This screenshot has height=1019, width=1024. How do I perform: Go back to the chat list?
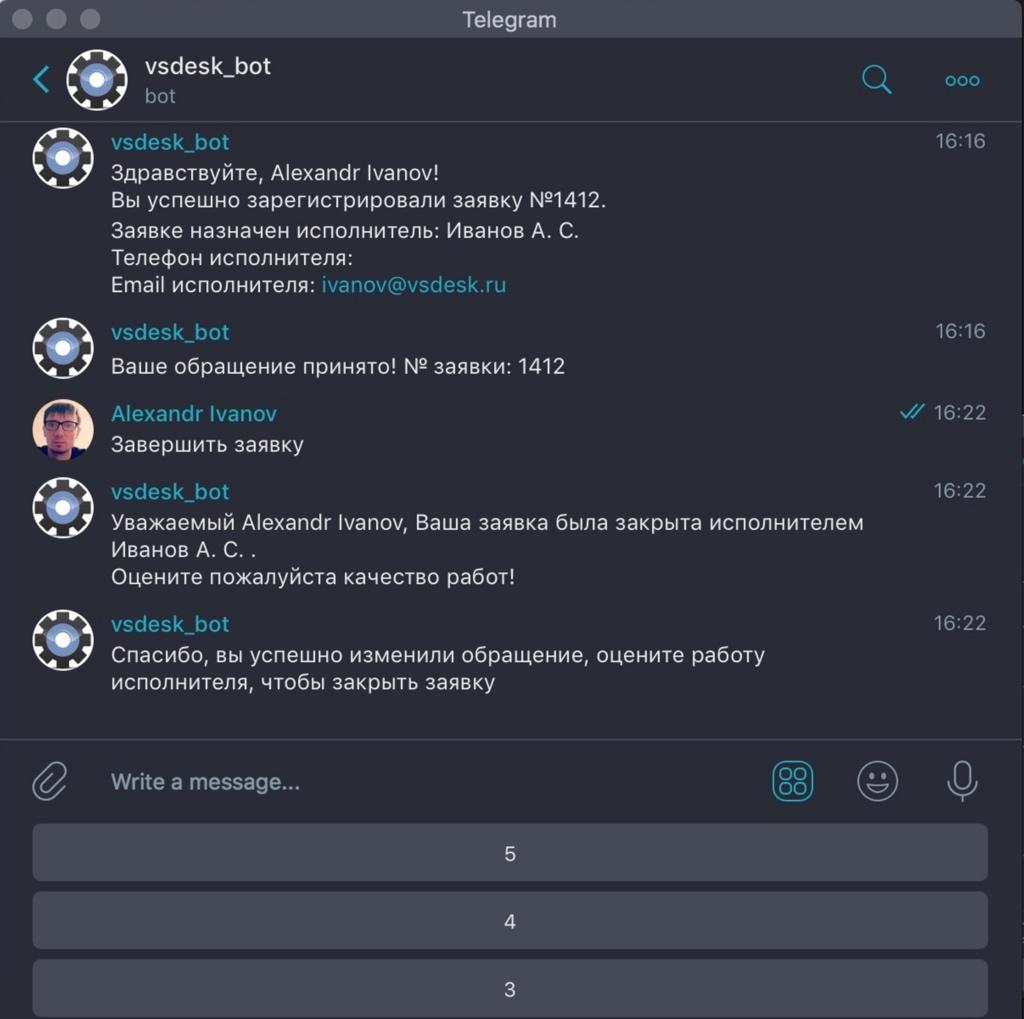pyautogui.click(x=41, y=80)
